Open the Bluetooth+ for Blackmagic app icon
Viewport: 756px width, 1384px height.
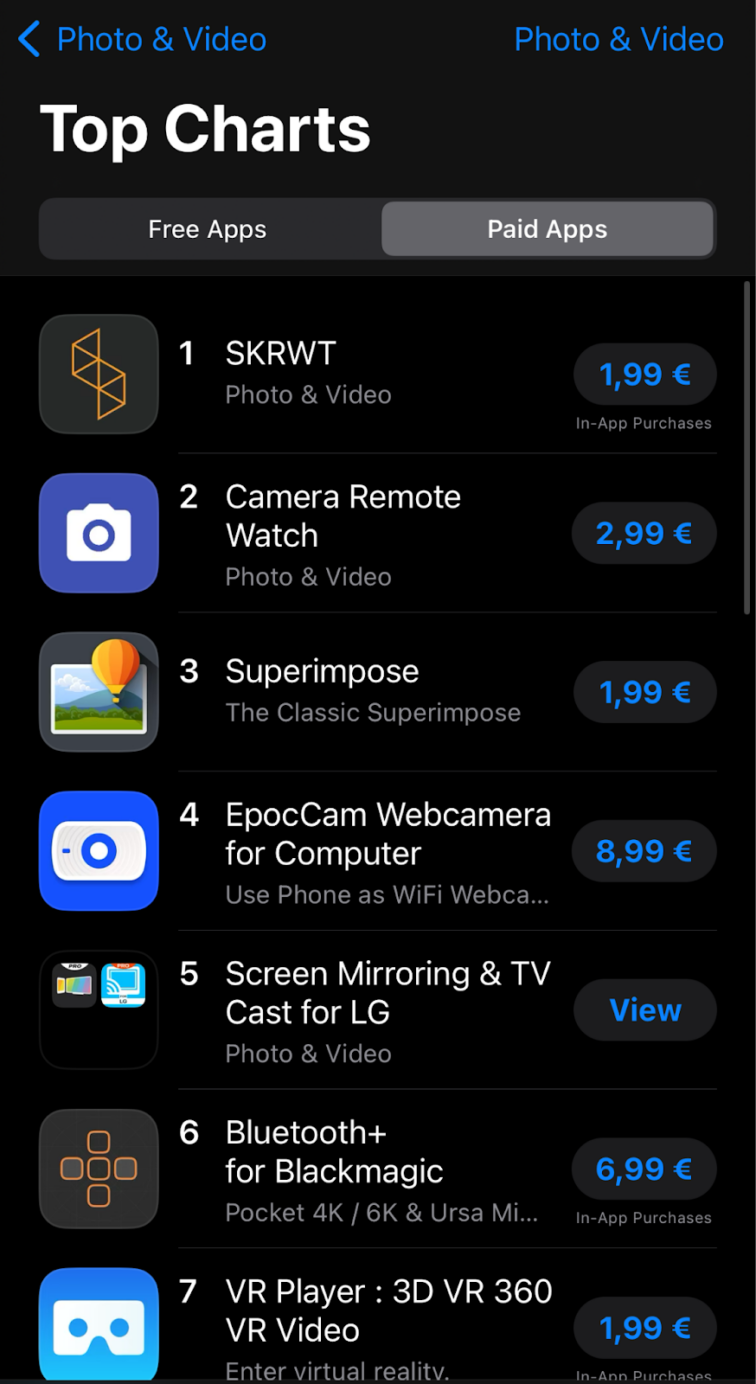98,1169
